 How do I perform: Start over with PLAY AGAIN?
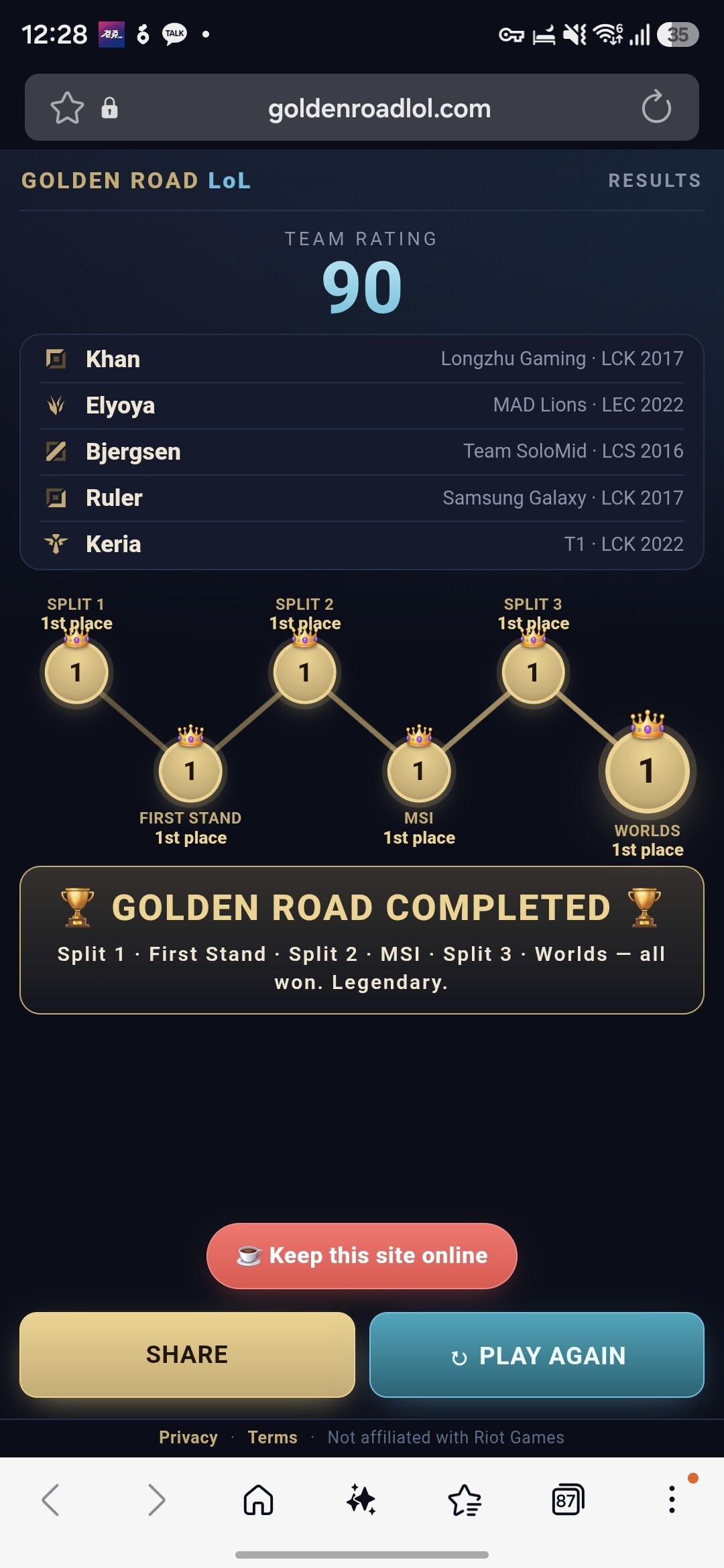point(536,1354)
